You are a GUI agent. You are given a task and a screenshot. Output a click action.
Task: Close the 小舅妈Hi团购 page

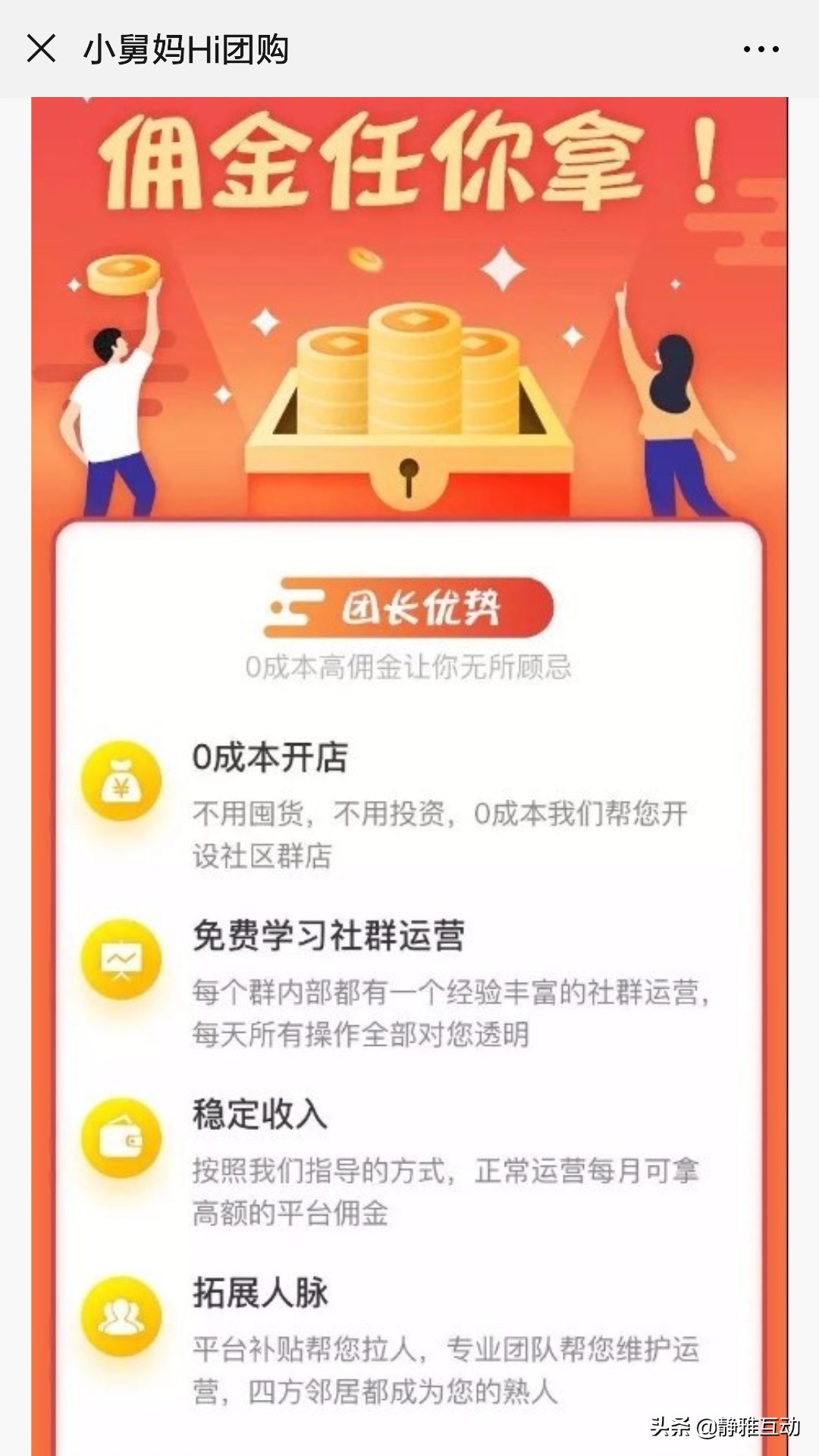[41, 49]
